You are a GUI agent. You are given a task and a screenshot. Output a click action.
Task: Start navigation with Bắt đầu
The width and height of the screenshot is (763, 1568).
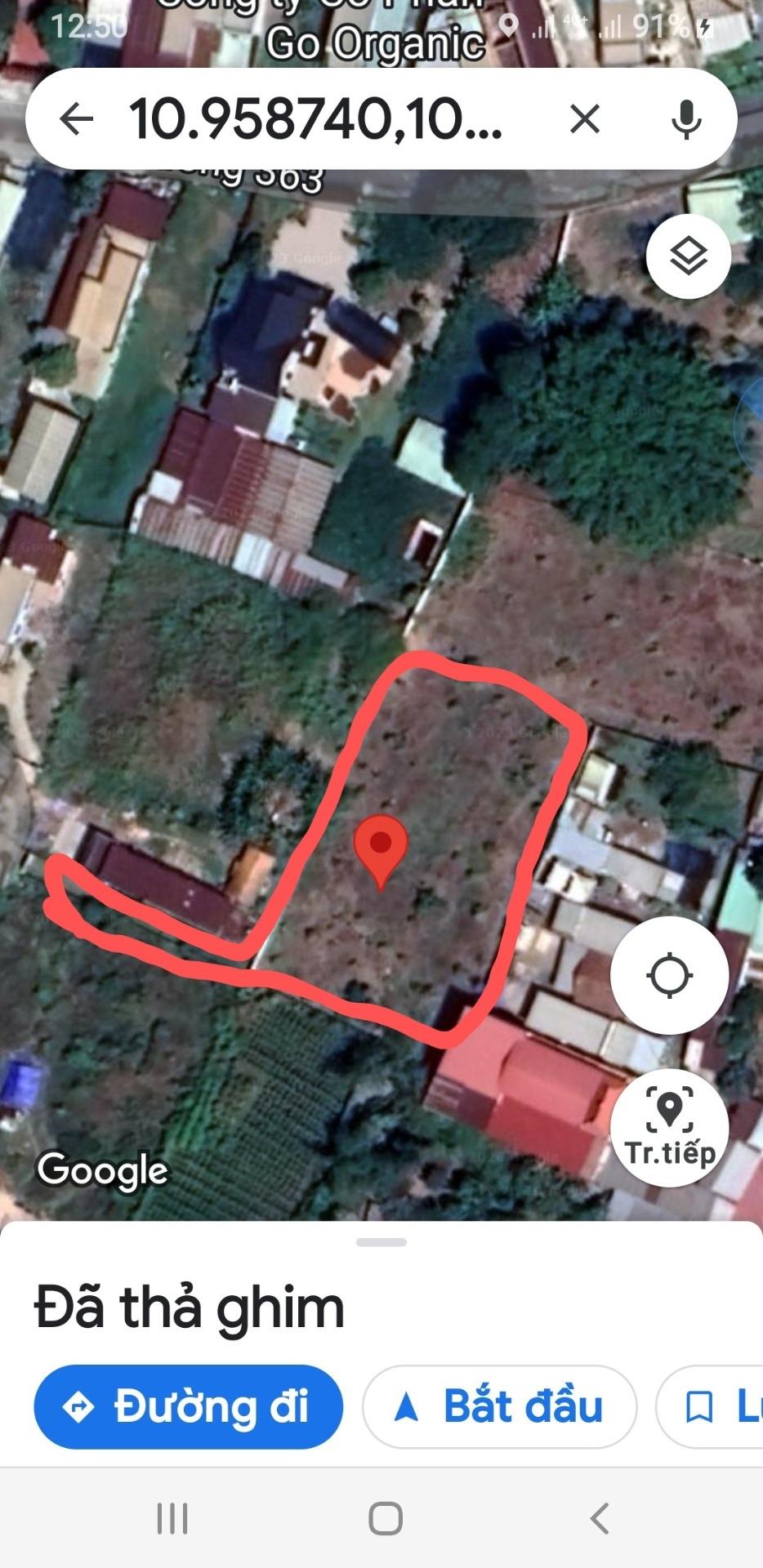[499, 1407]
